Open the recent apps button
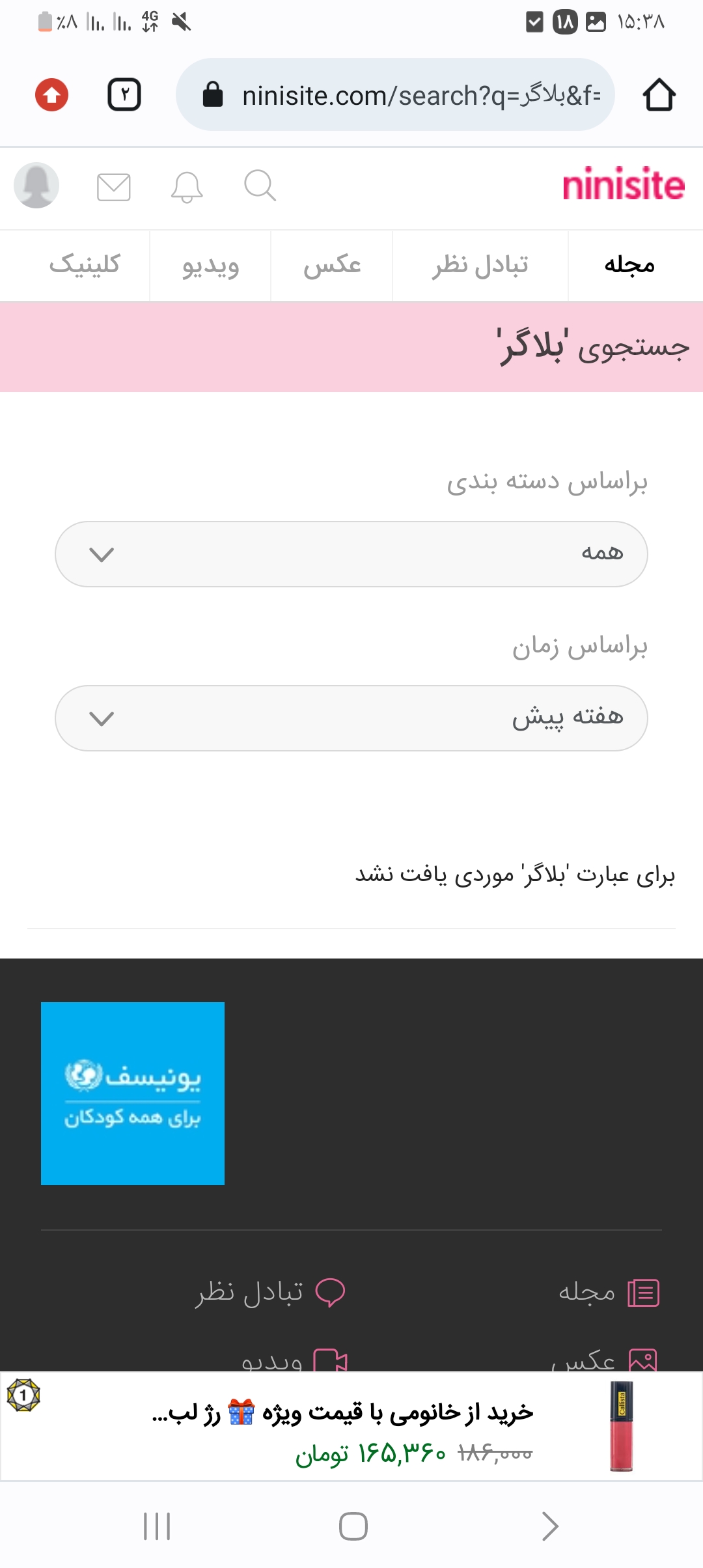This screenshot has height=1568, width=703. click(x=157, y=1526)
